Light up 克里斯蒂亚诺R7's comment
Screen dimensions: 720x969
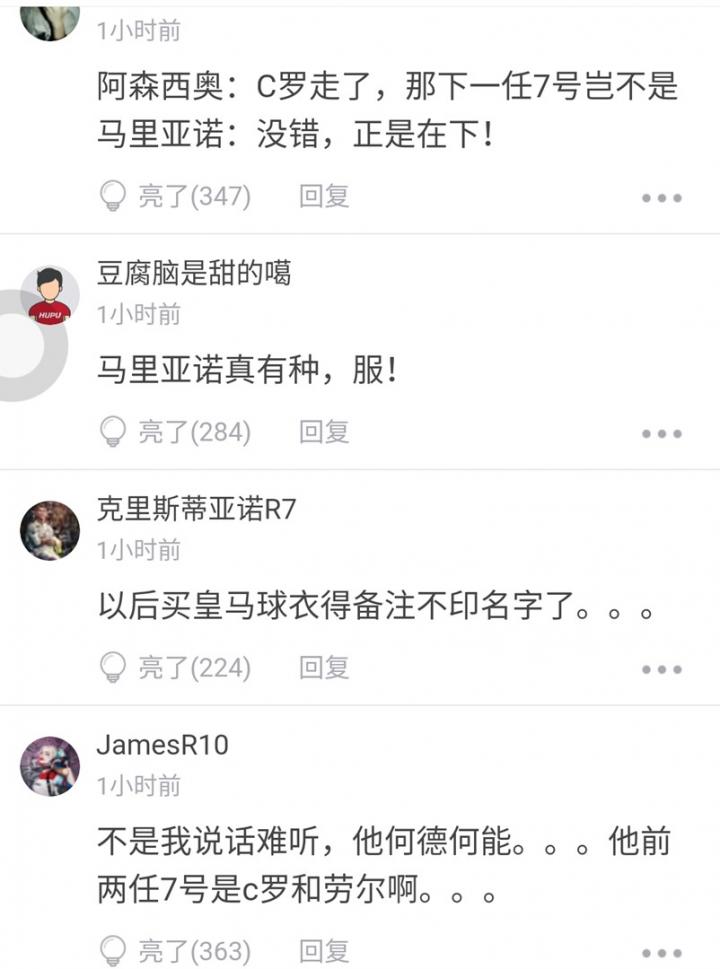pos(176,667)
